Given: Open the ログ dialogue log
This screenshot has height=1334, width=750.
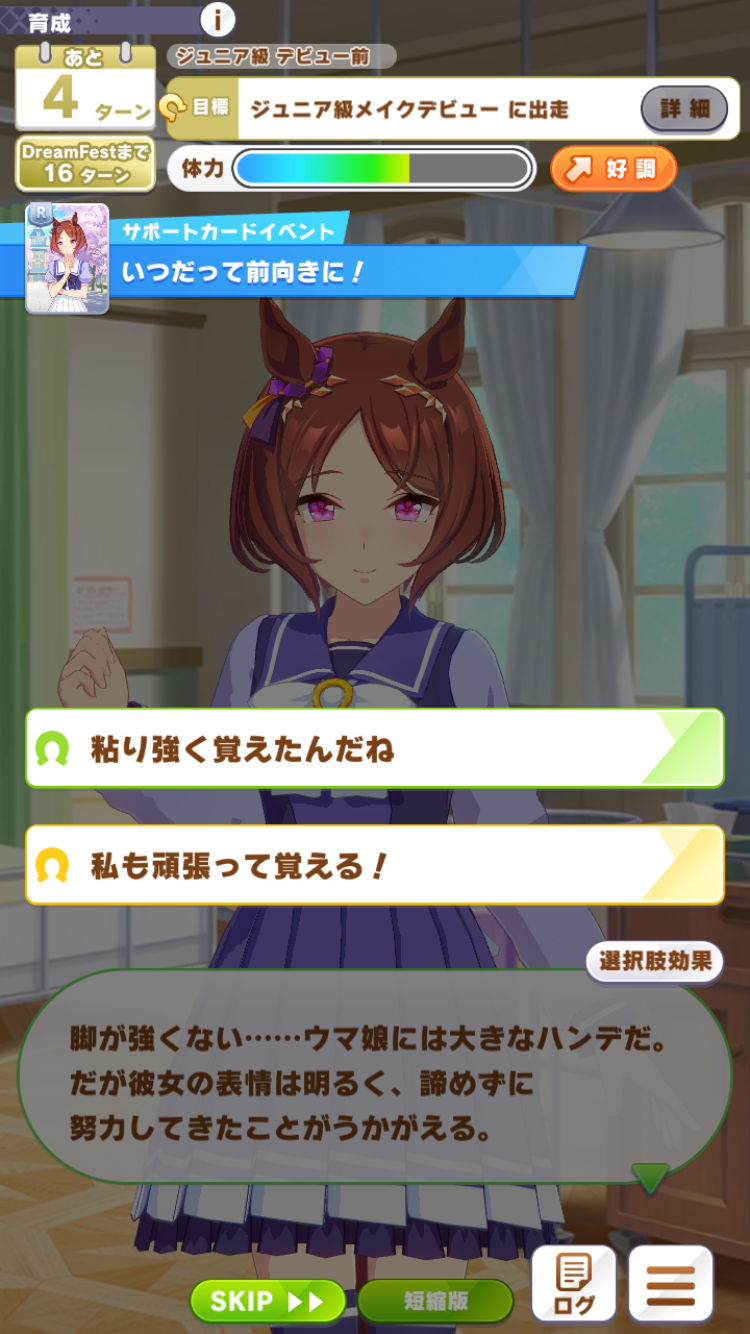Looking at the screenshot, I should pos(573,1284).
